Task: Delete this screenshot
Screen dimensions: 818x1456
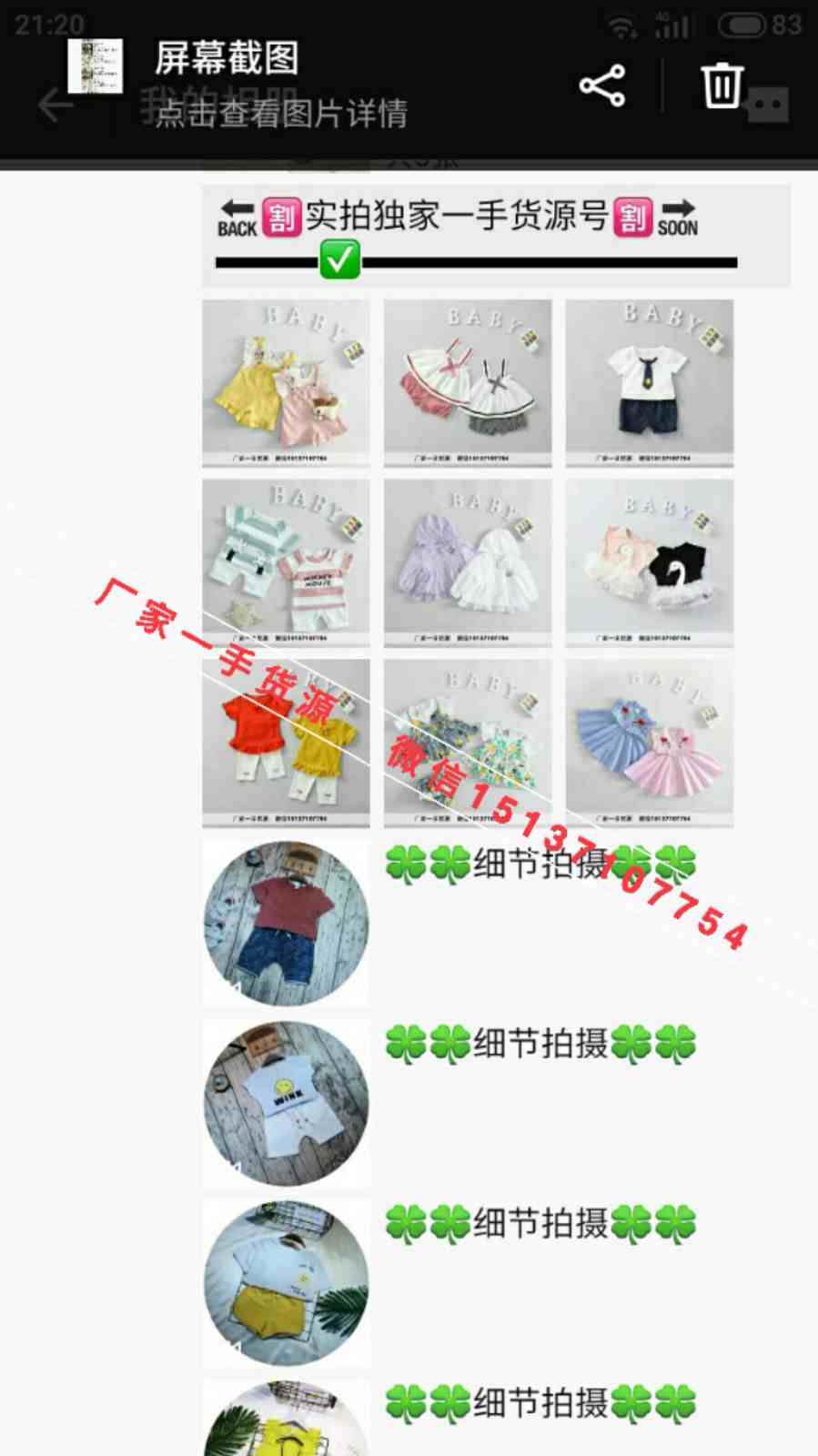Action: click(x=722, y=86)
